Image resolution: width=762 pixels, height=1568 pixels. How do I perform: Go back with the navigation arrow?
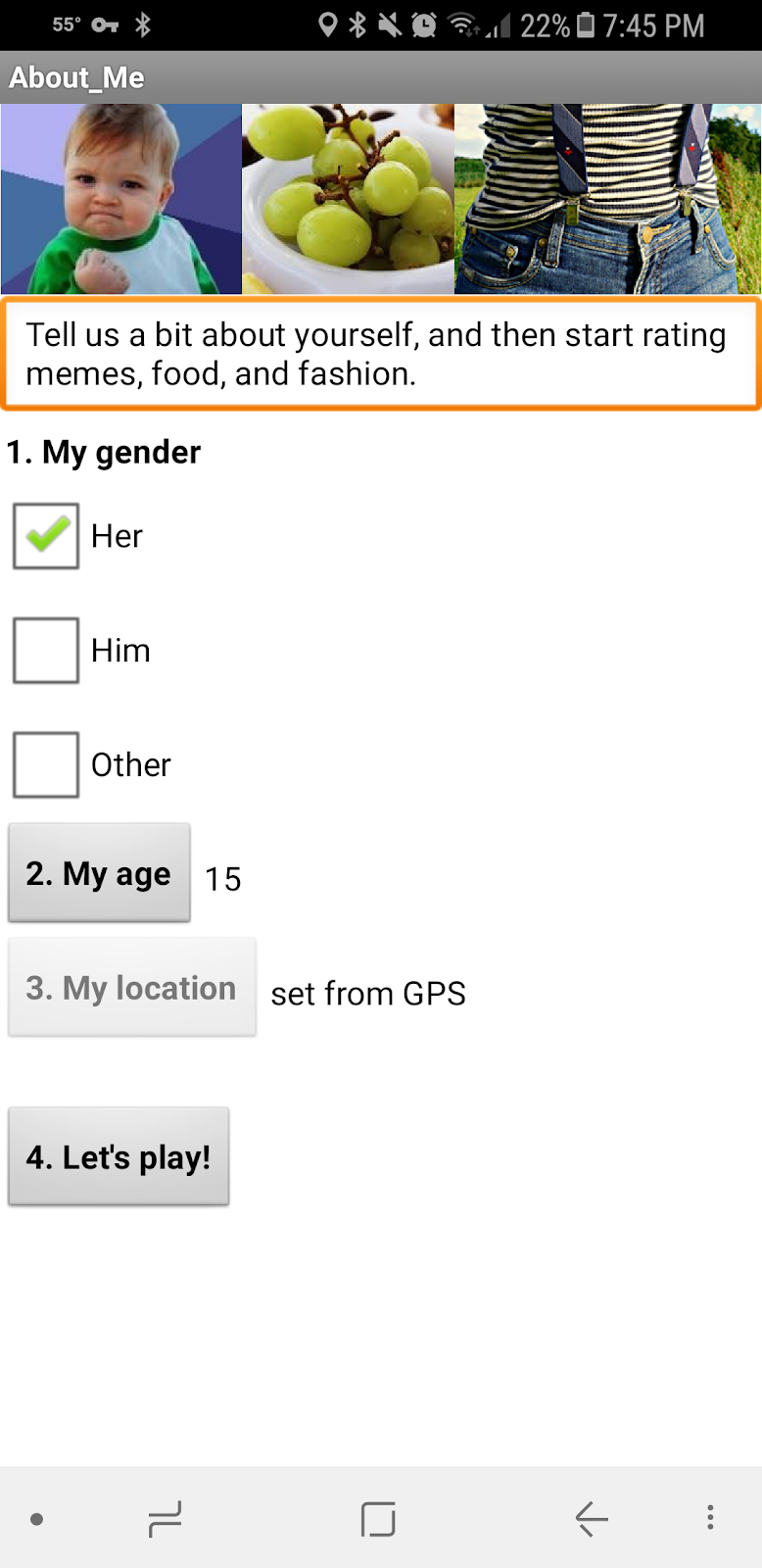(592, 1520)
